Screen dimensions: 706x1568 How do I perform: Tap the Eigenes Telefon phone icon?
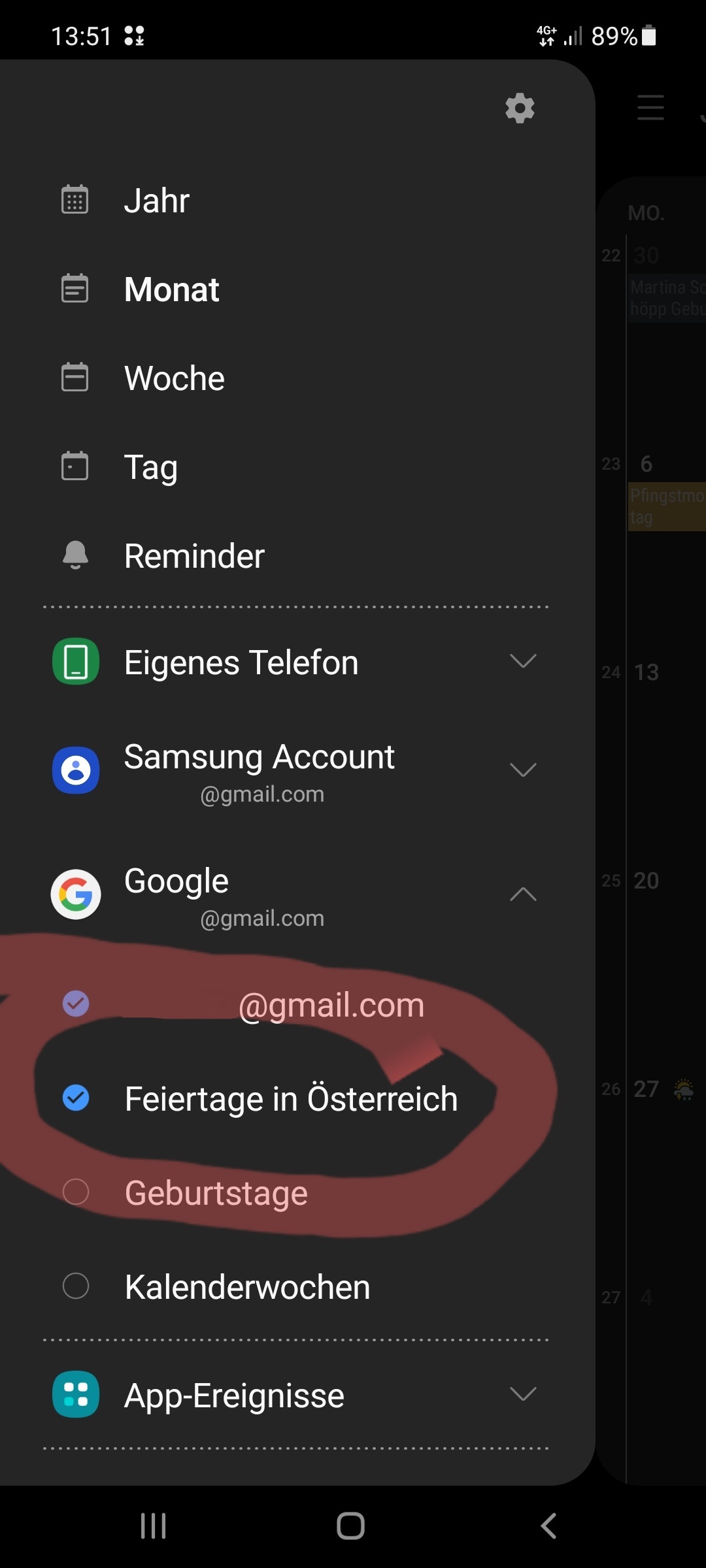[75, 661]
